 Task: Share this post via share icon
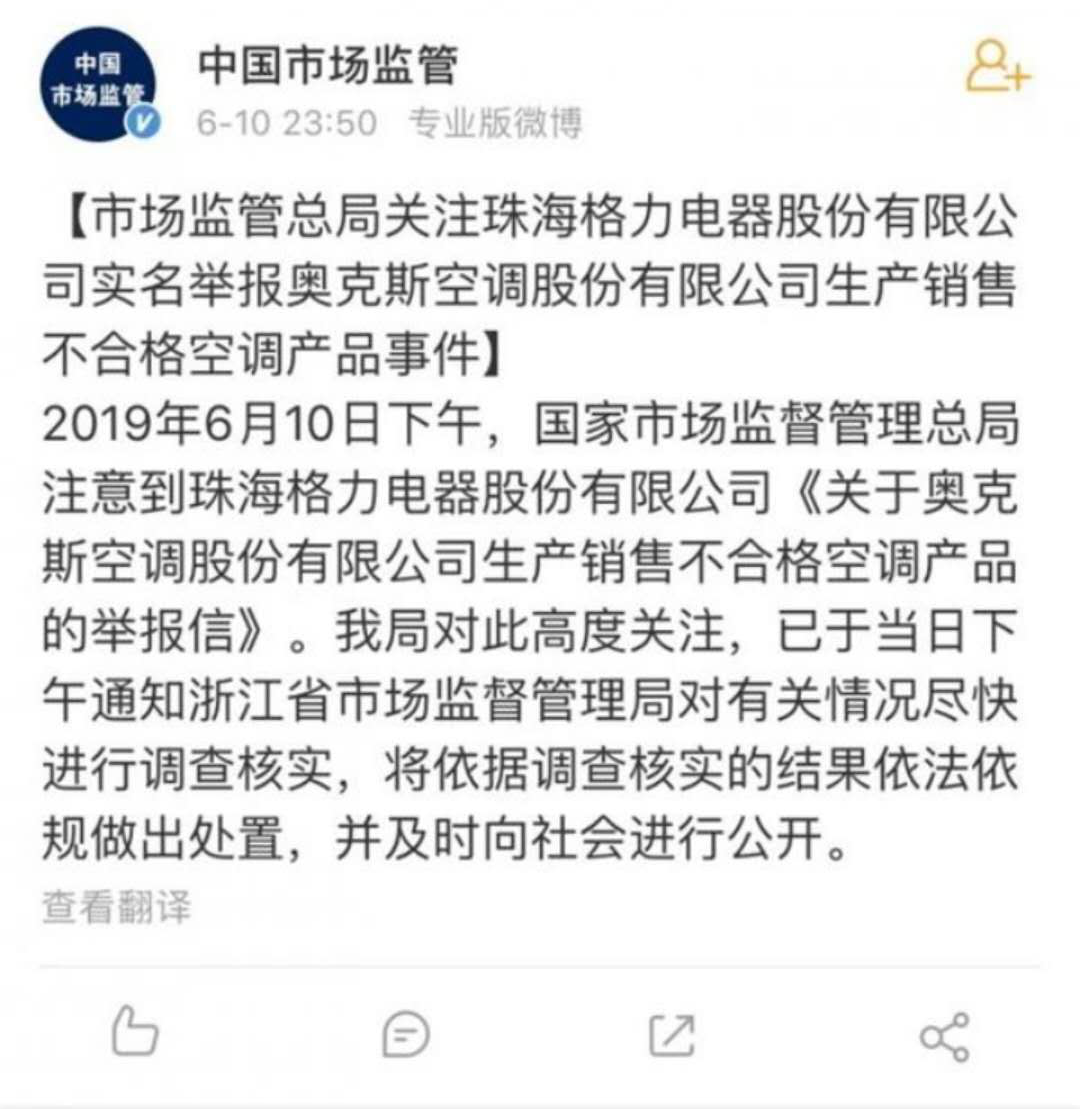coord(944,1036)
